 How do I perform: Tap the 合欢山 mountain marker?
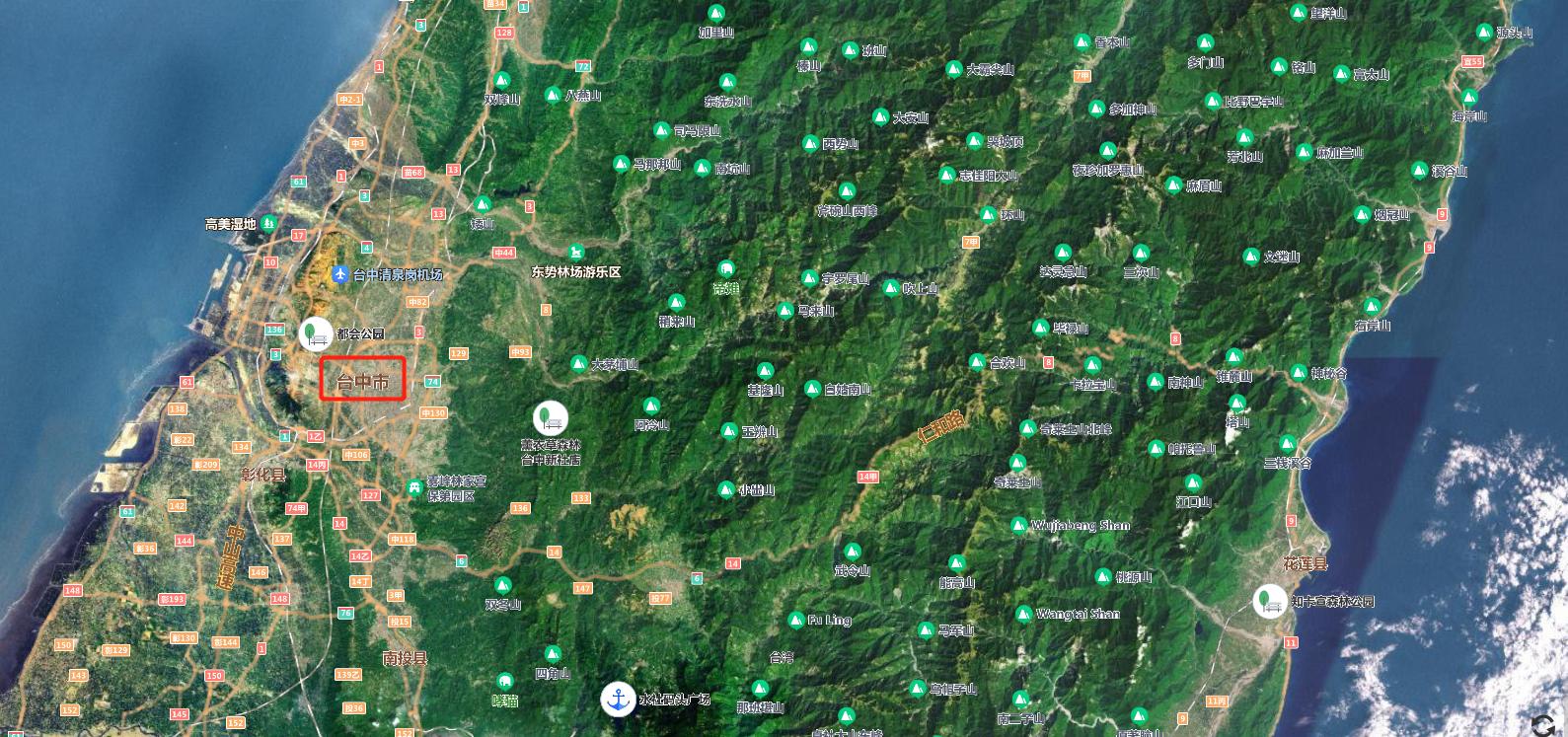click(977, 362)
